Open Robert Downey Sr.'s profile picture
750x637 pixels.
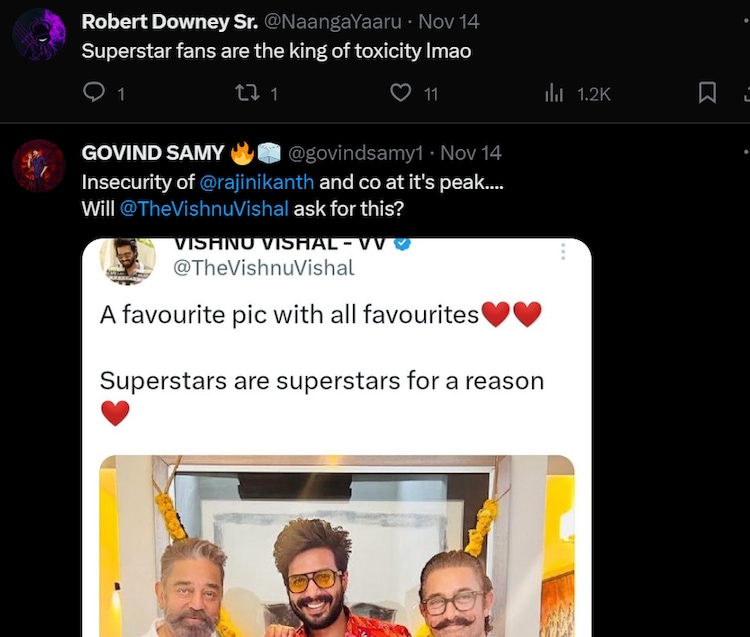click(x=39, y=35)
